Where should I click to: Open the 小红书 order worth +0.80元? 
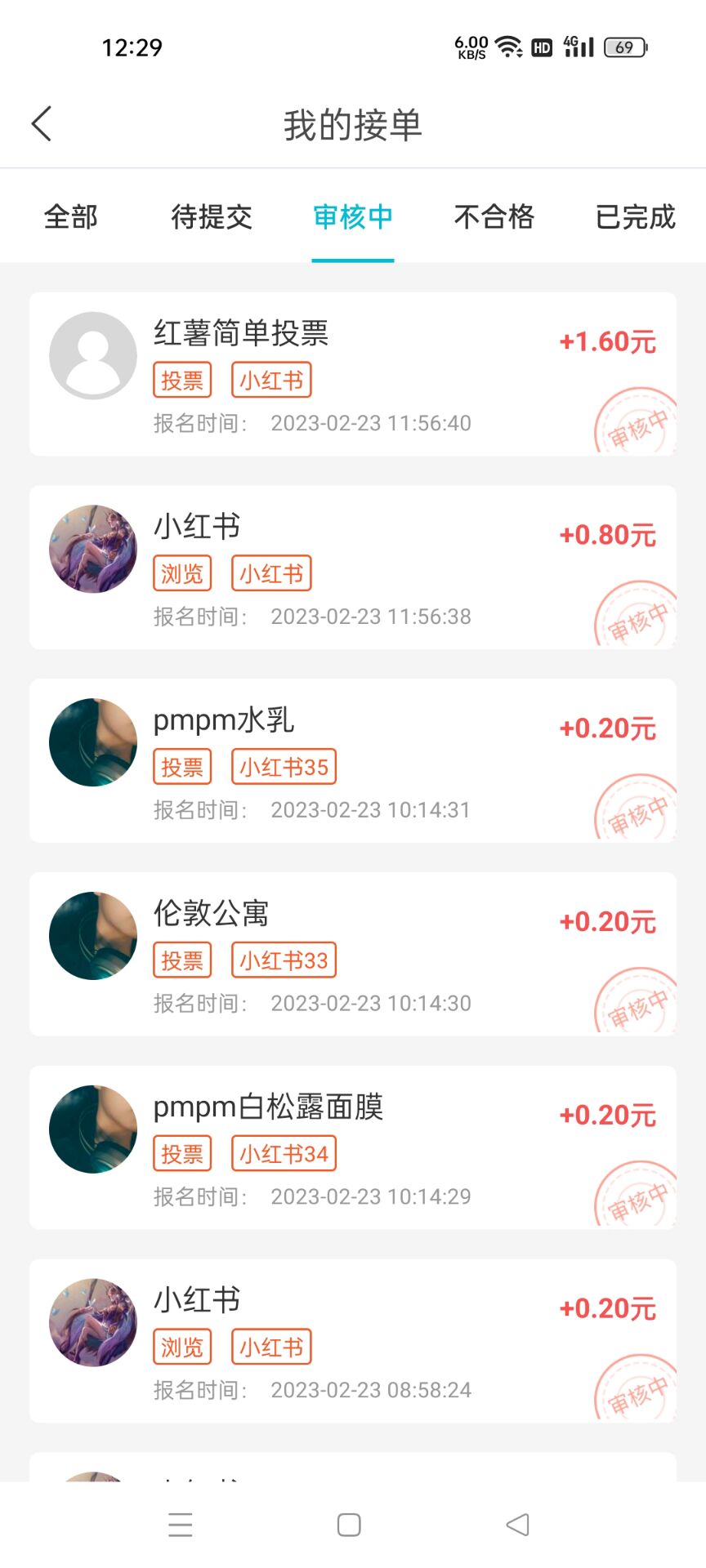353,568
